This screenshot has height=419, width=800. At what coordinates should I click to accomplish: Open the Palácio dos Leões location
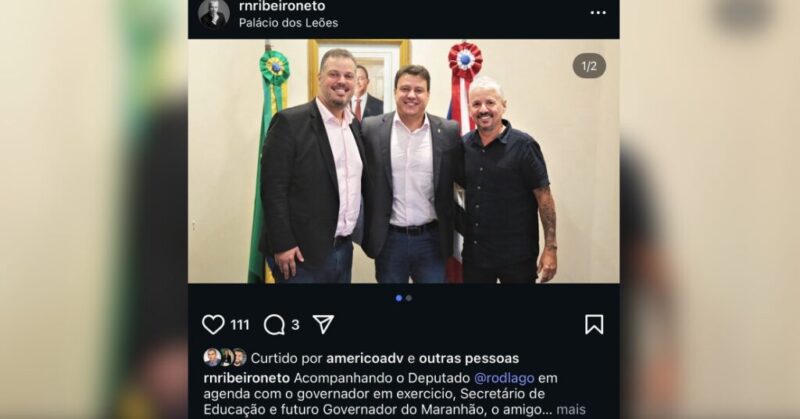(x=288, y=22)
